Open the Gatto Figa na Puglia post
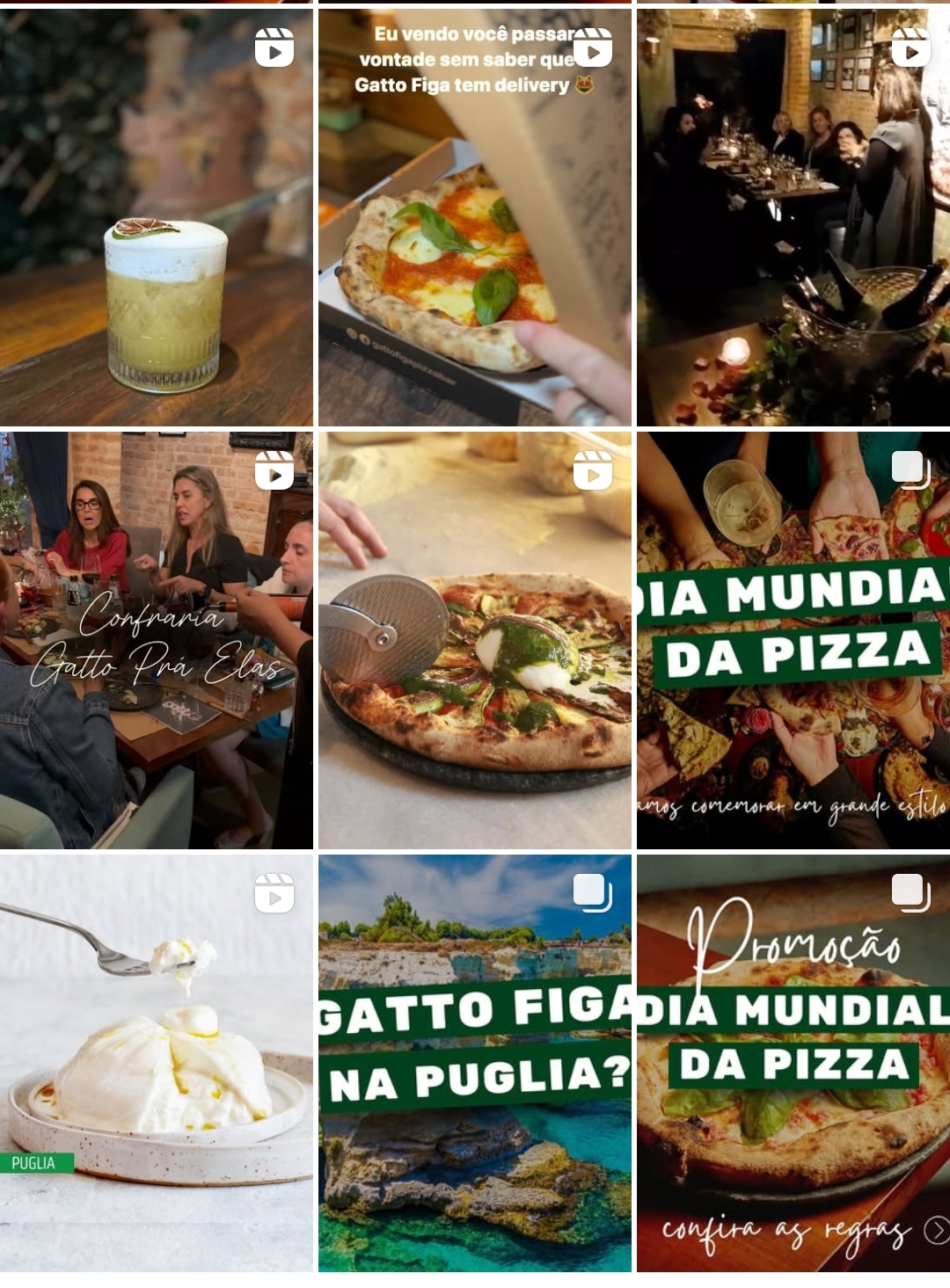Viewport: 950px width, 1288px height. (x=474, y=1063)
